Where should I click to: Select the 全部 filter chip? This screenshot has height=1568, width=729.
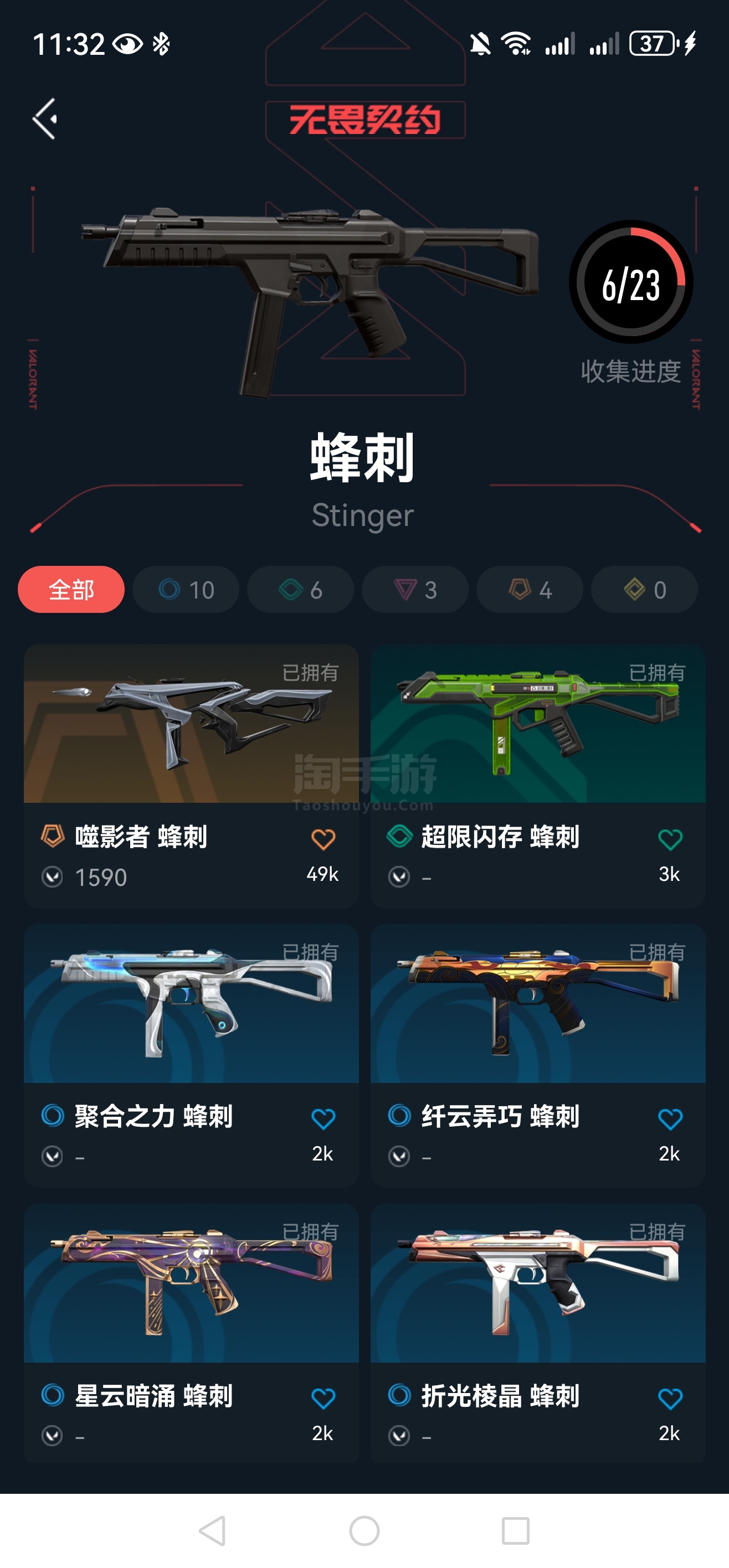tap(71, 589)
